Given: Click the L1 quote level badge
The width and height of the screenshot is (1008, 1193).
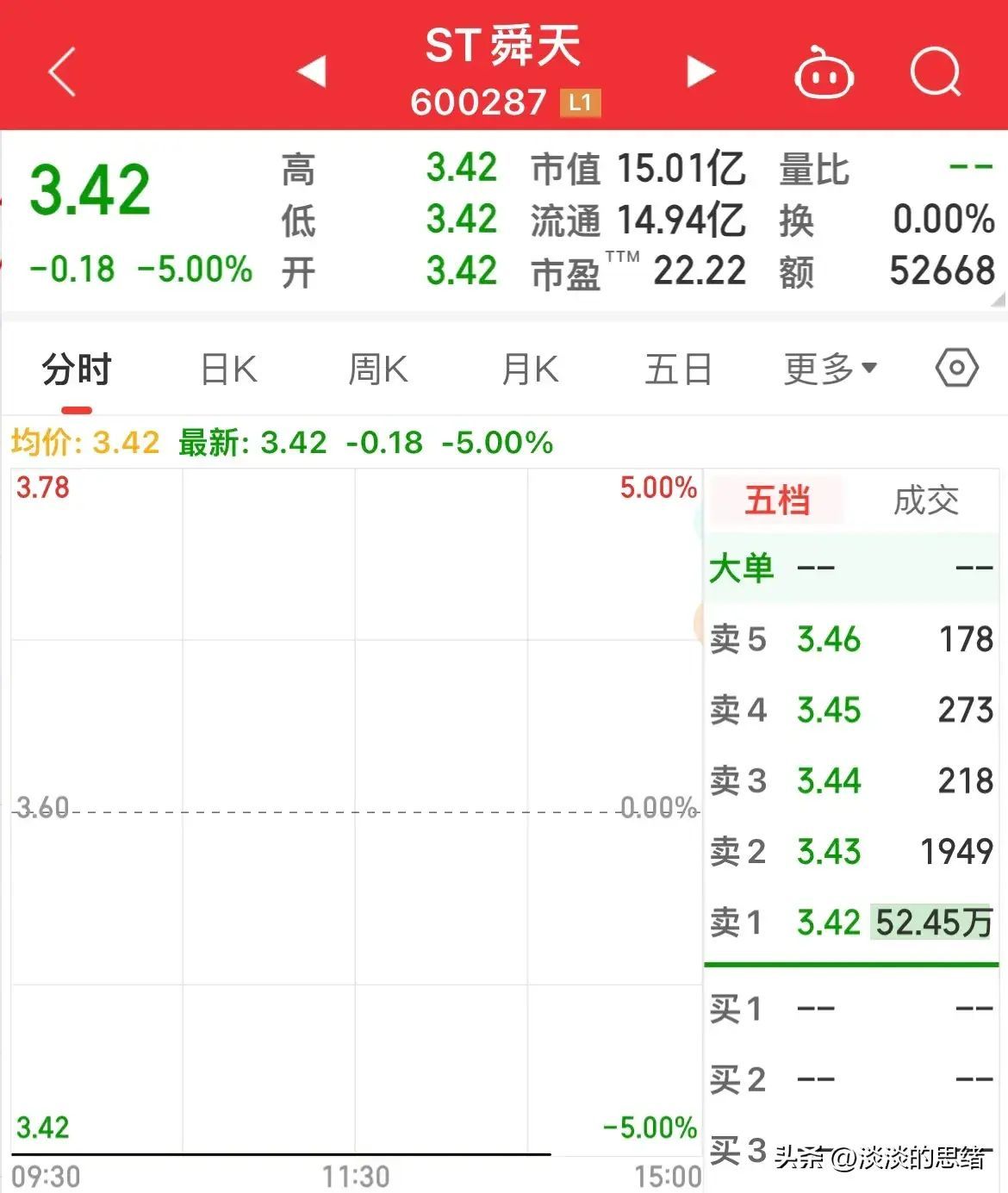Looking at the screenshot, I should [581, 102].
